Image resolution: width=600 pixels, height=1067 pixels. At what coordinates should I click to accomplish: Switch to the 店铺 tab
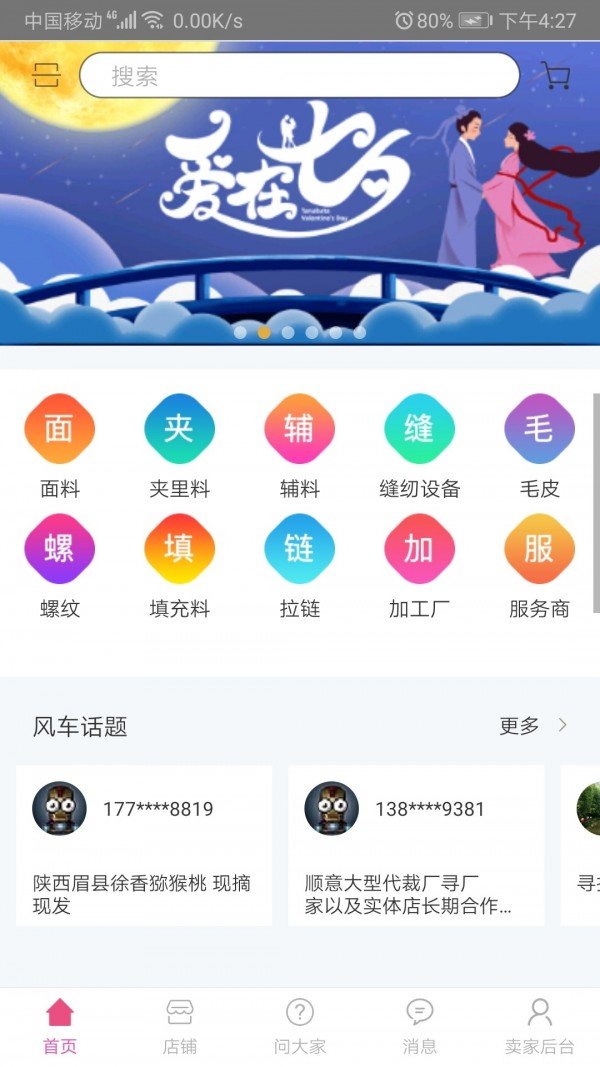[x=180, y=1027]
